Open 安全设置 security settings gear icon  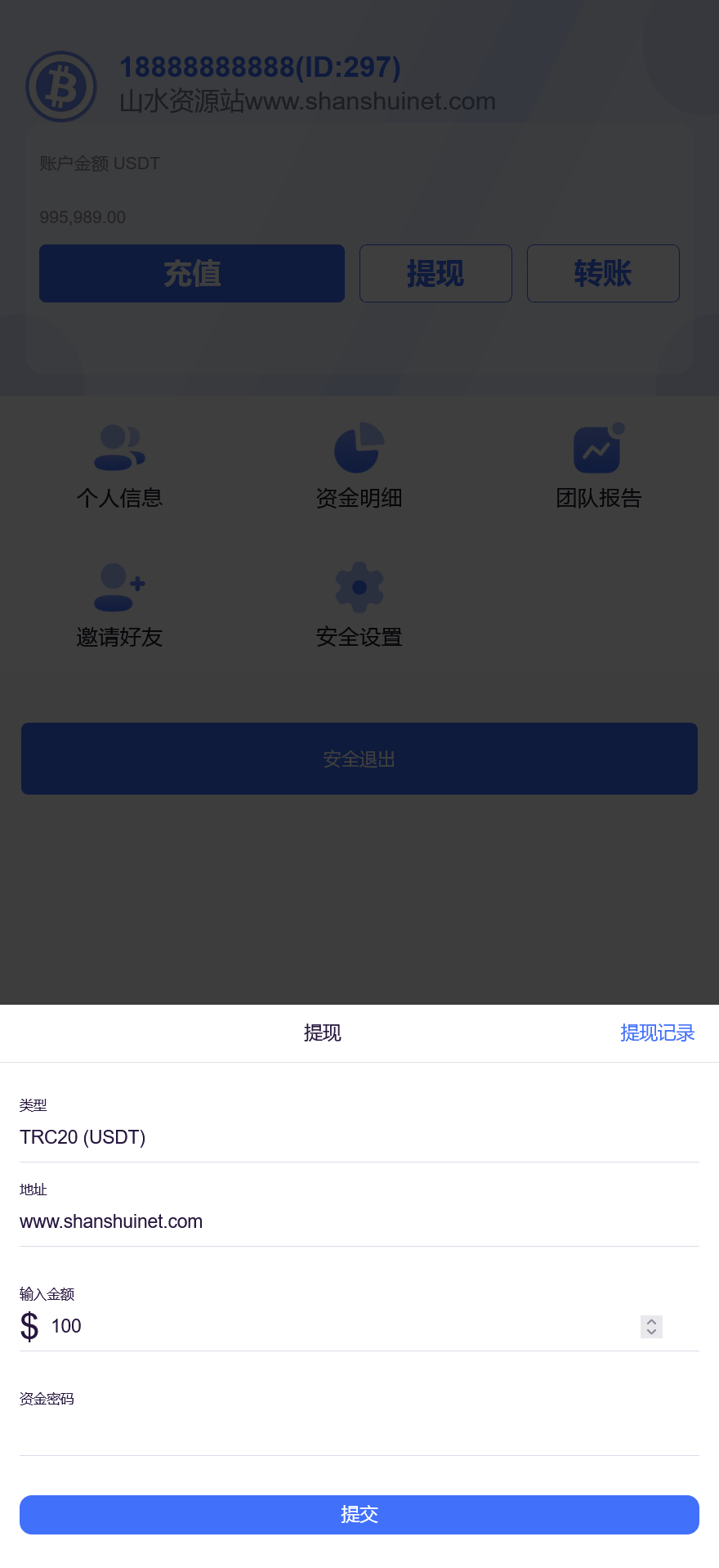359,585
